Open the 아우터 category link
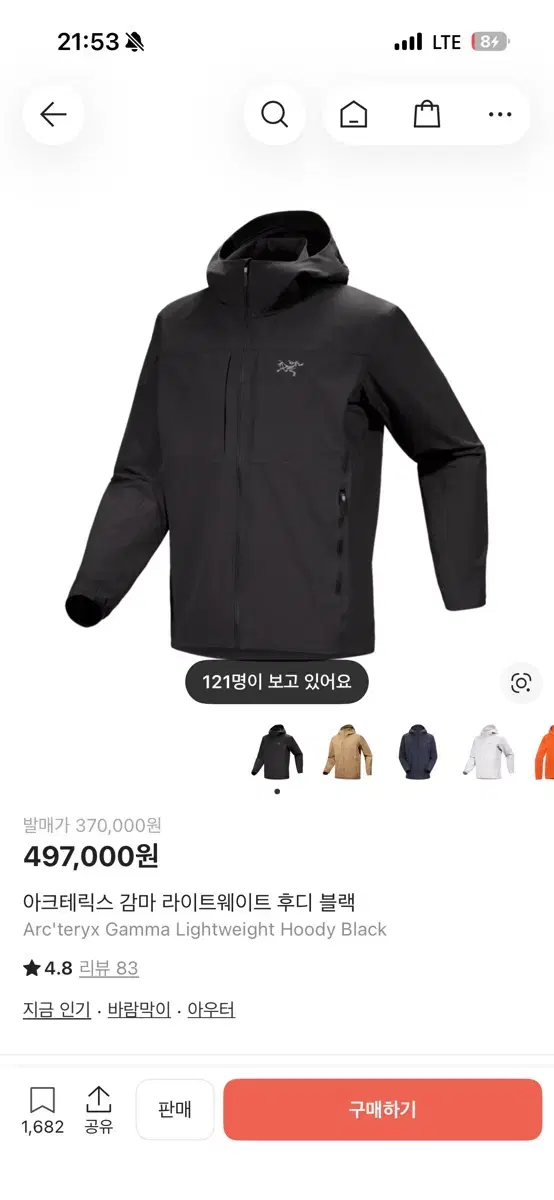Viewport: 554px width, 1200px height. tap(211, 1010)
